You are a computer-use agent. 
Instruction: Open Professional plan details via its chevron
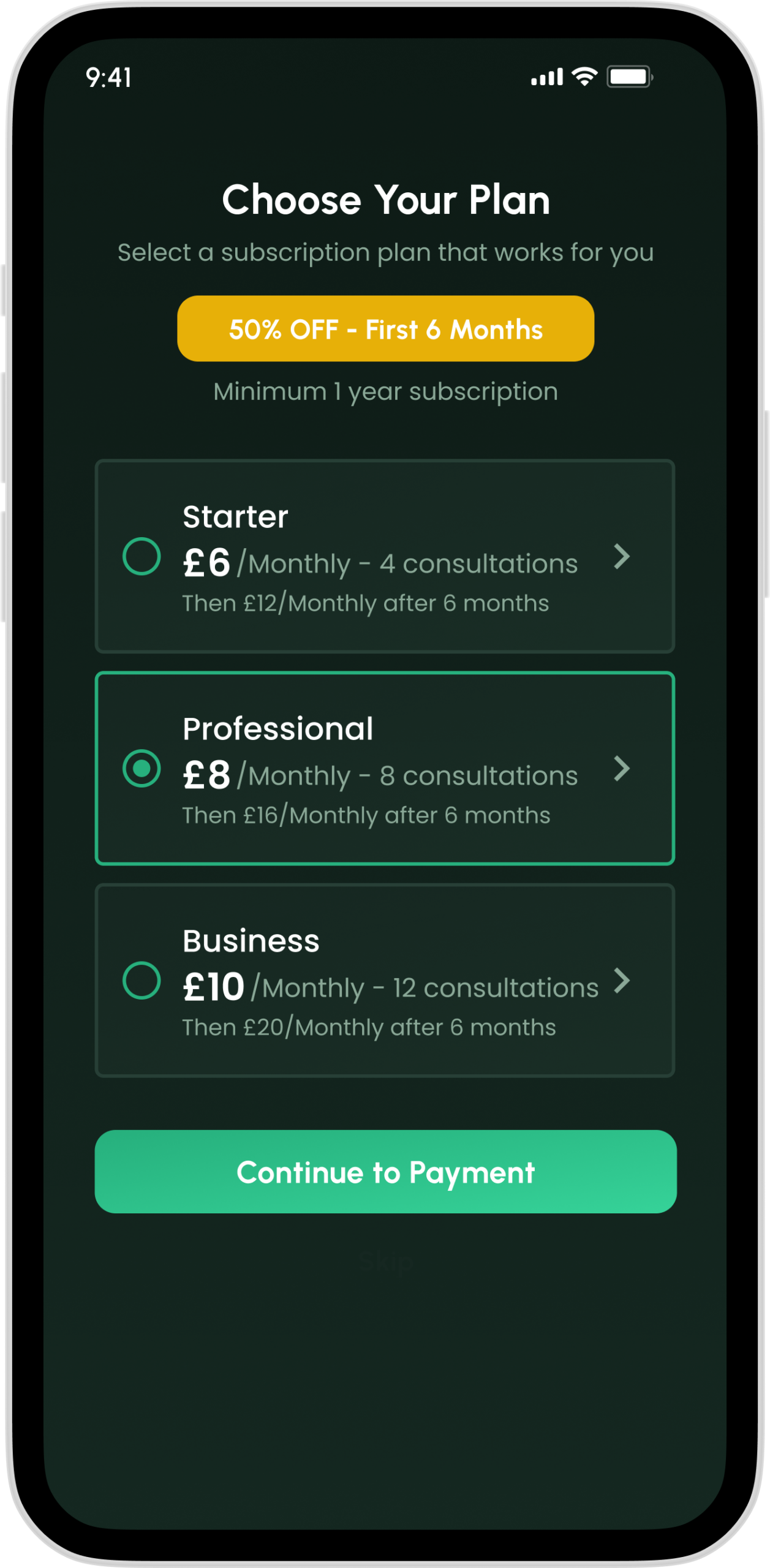coord(622,768)
